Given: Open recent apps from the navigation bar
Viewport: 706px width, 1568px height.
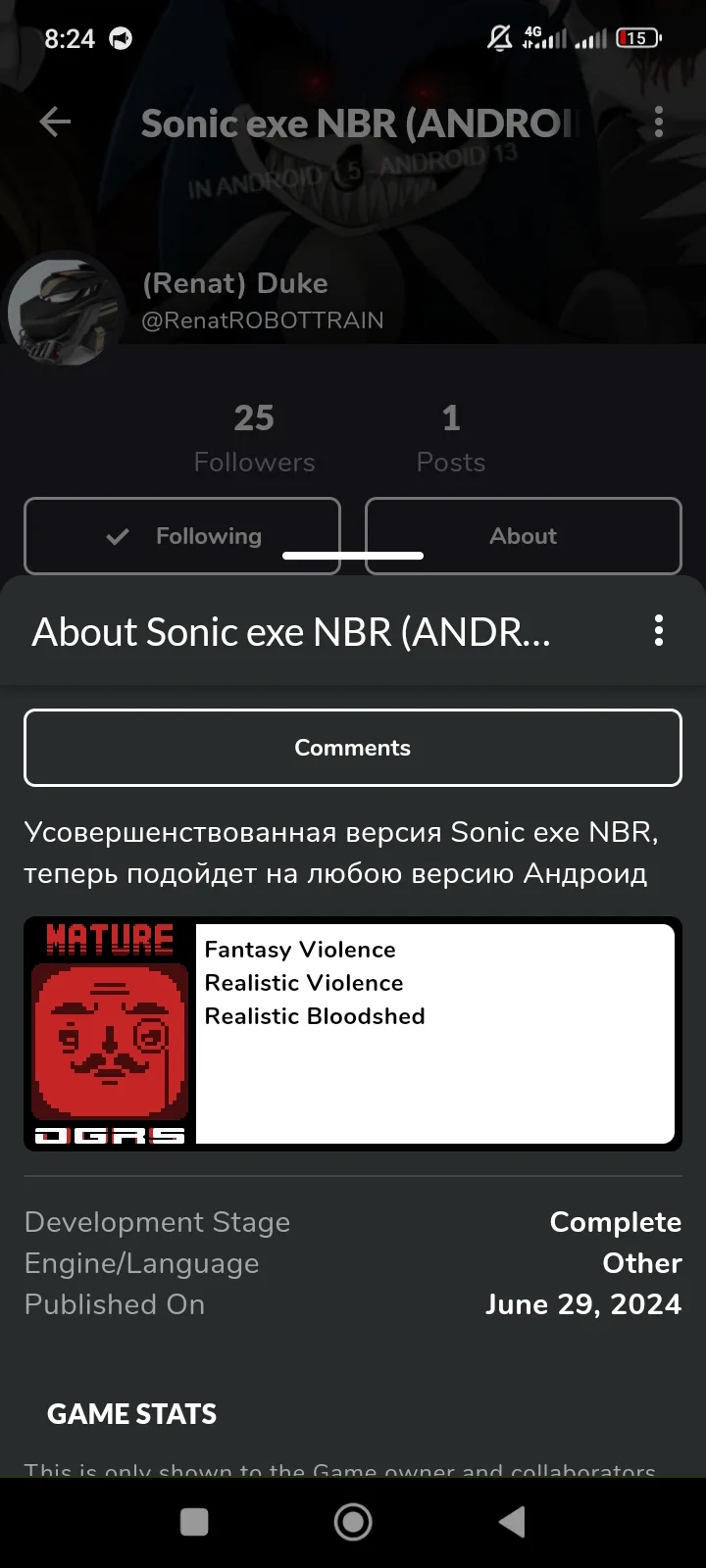Looking at the screenshot, I should pos(194,1522).
